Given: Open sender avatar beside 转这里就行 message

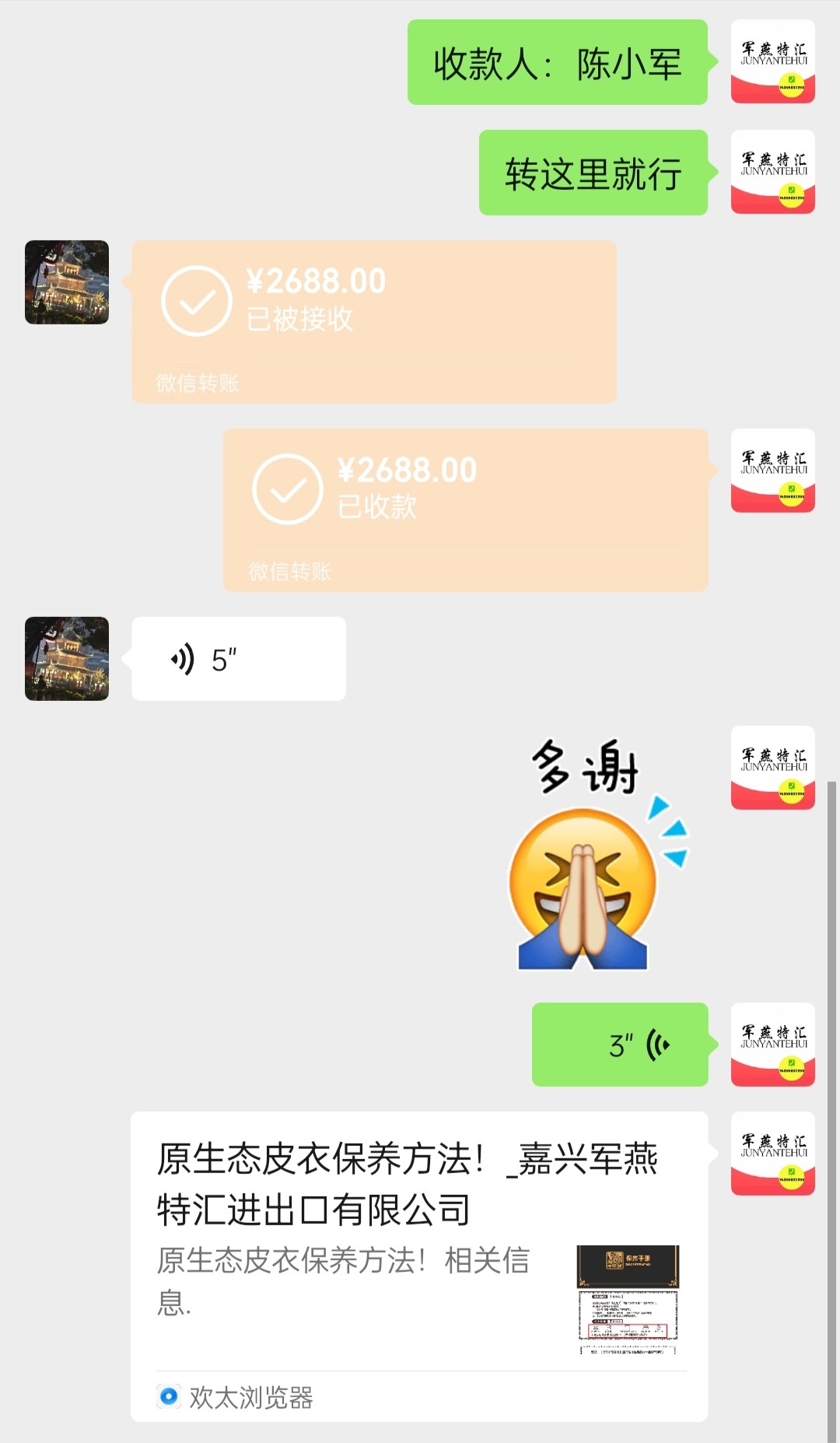Looking at the screenshot, I should (x=772, y=172).
